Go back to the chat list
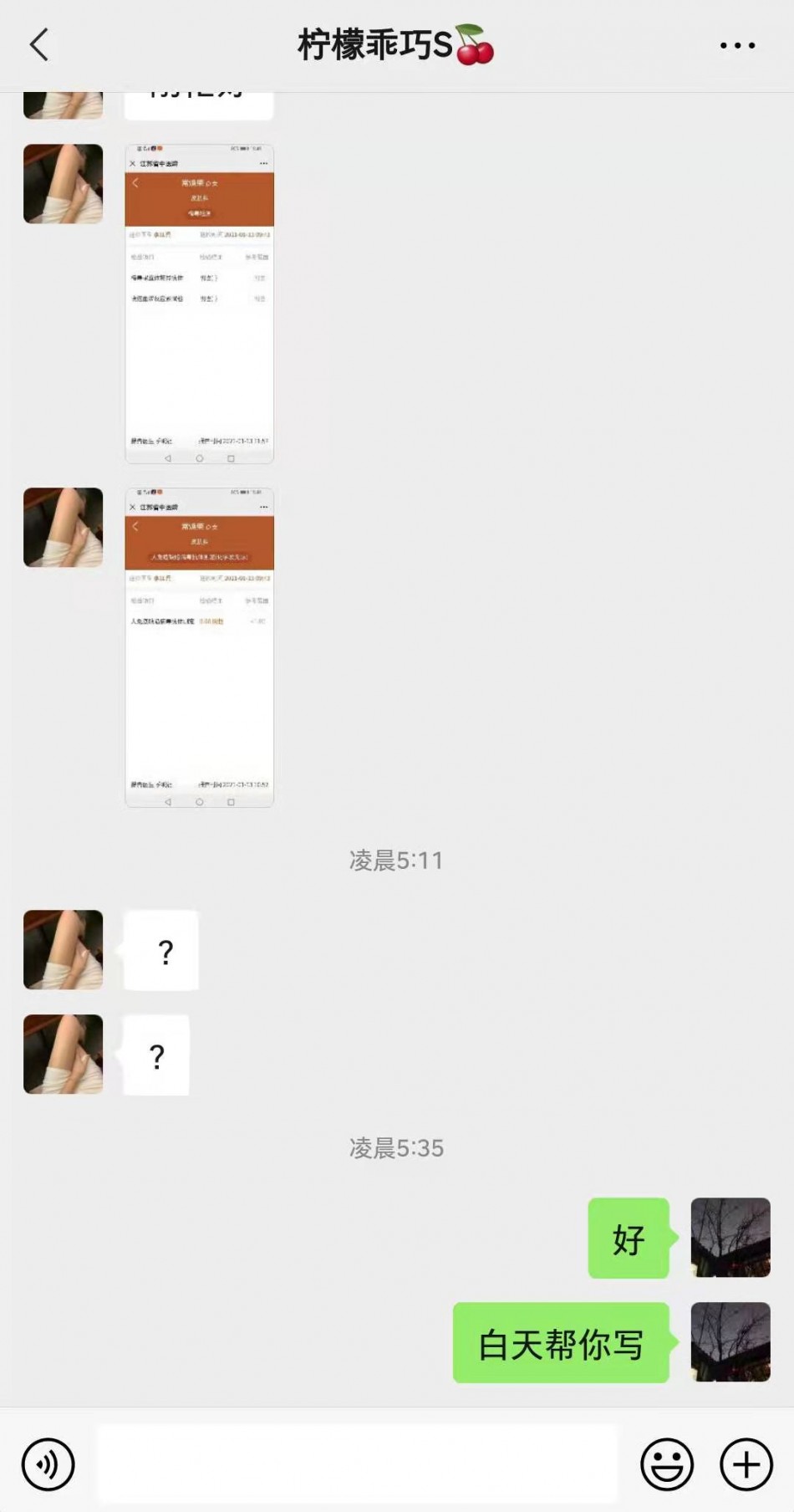The height and width of the screenshot is (1512, 794). [39, 44]
